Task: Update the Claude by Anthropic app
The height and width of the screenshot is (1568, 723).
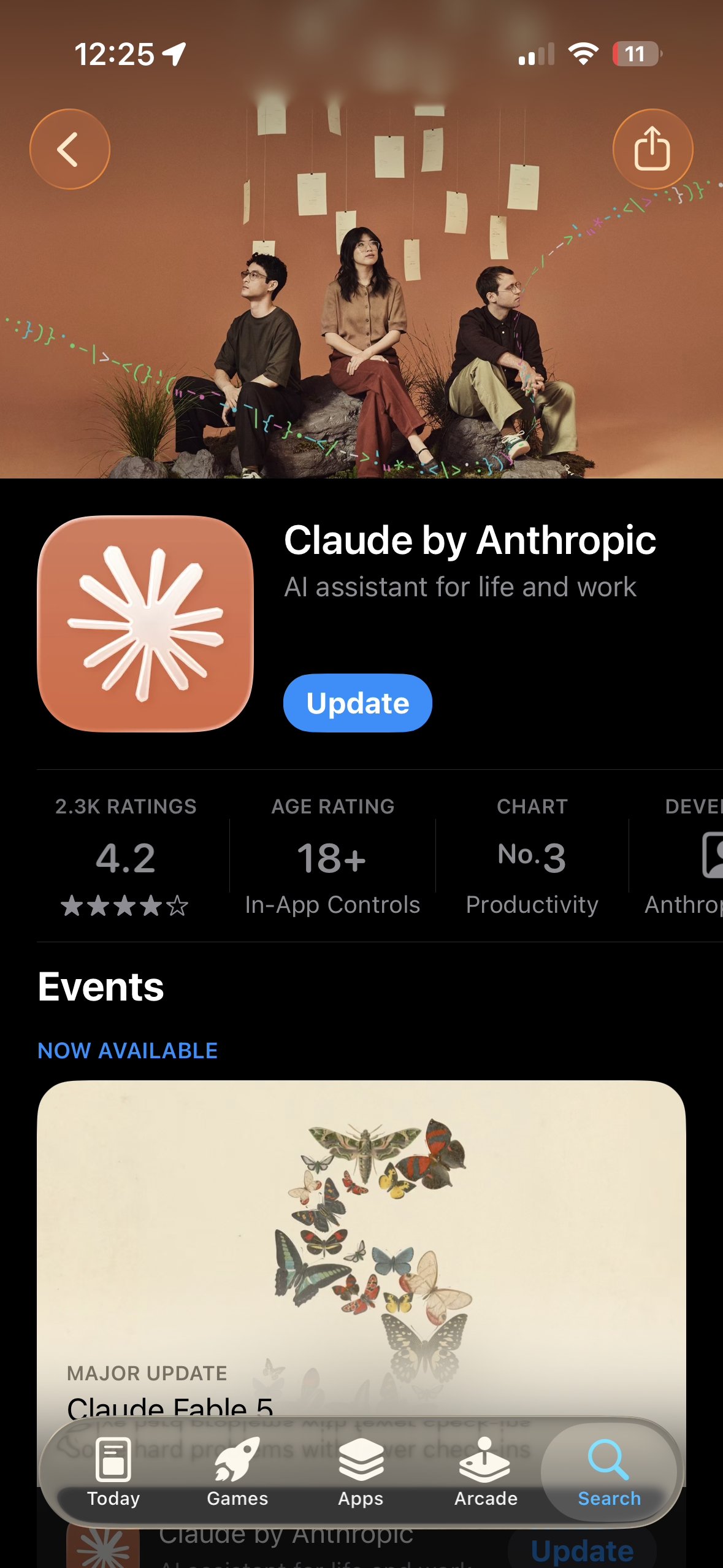Action: point(358,703)
